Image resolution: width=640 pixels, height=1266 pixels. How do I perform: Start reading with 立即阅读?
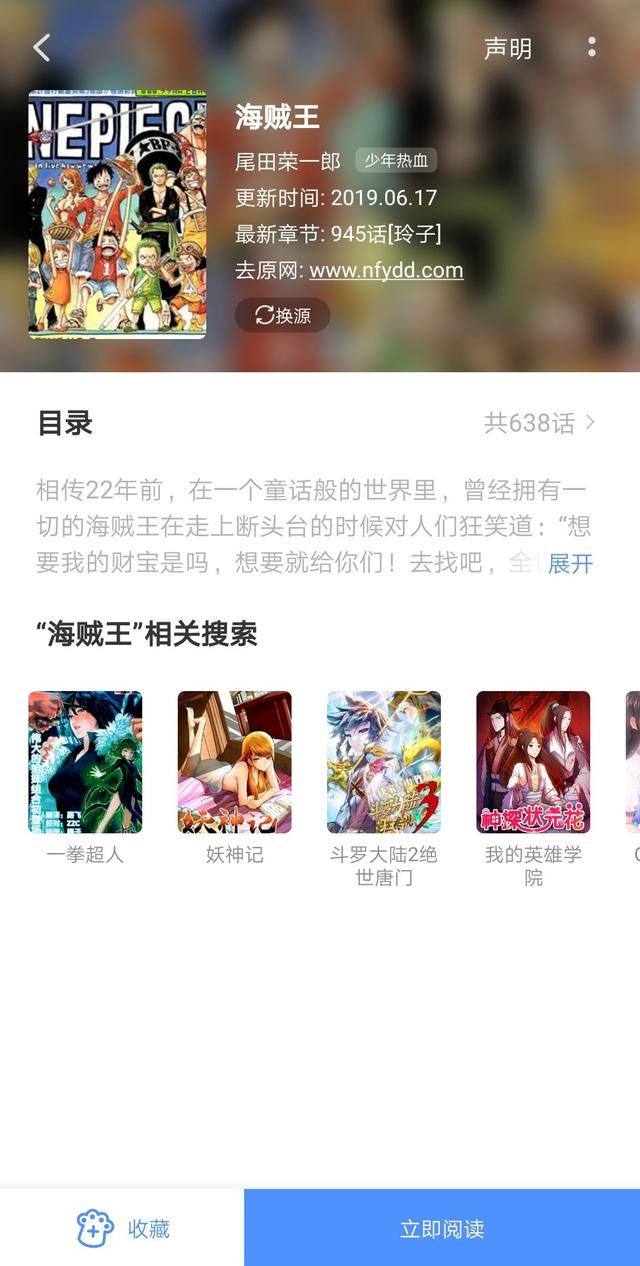coord(442,1228)
